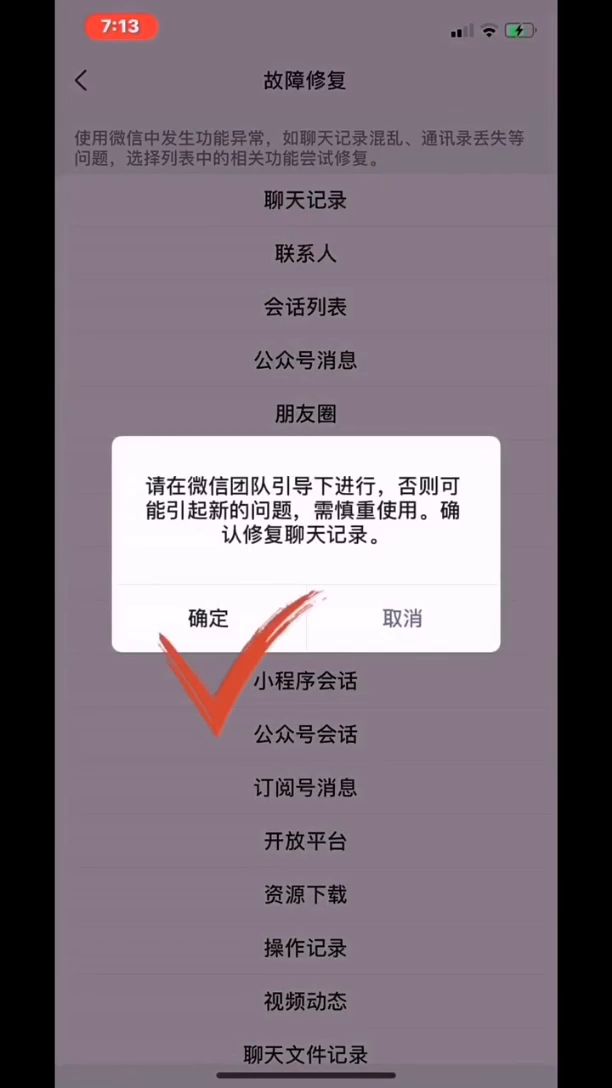Screen dimensions: 612x1088
Task: Choose 操作记录 row
Action: pyautogui.click(x=305, y=949)
